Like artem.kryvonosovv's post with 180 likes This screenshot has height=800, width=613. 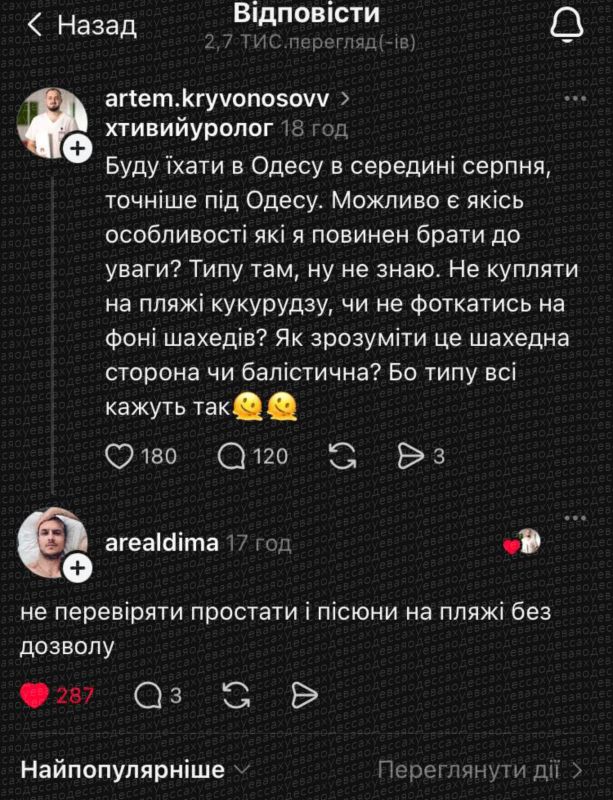[120, 457]
